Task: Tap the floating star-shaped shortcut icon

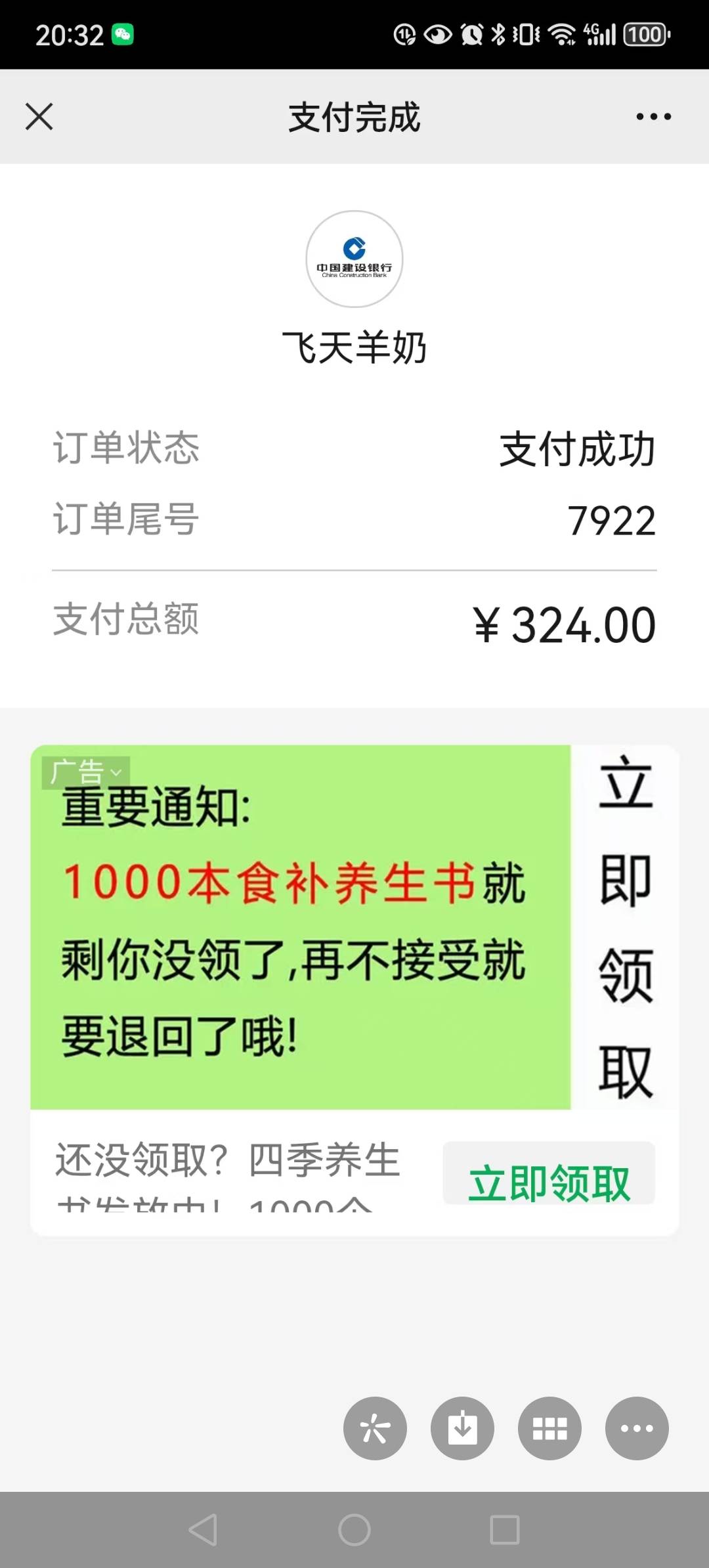Action: (375, 1428)
